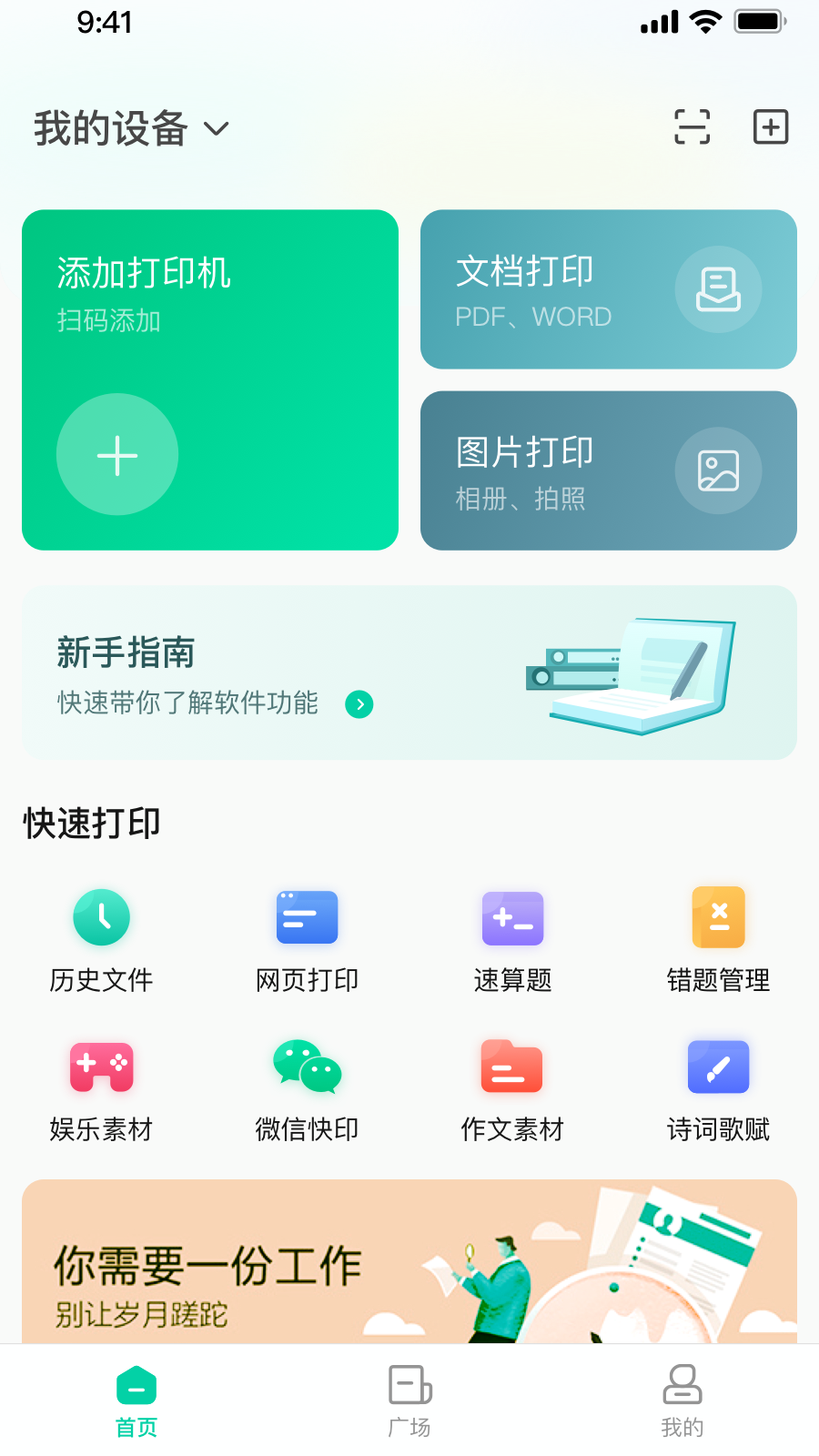Select the 网页打印 web print icon
The height and width of the screenshot is (1456, 819).
coord(307,917)
